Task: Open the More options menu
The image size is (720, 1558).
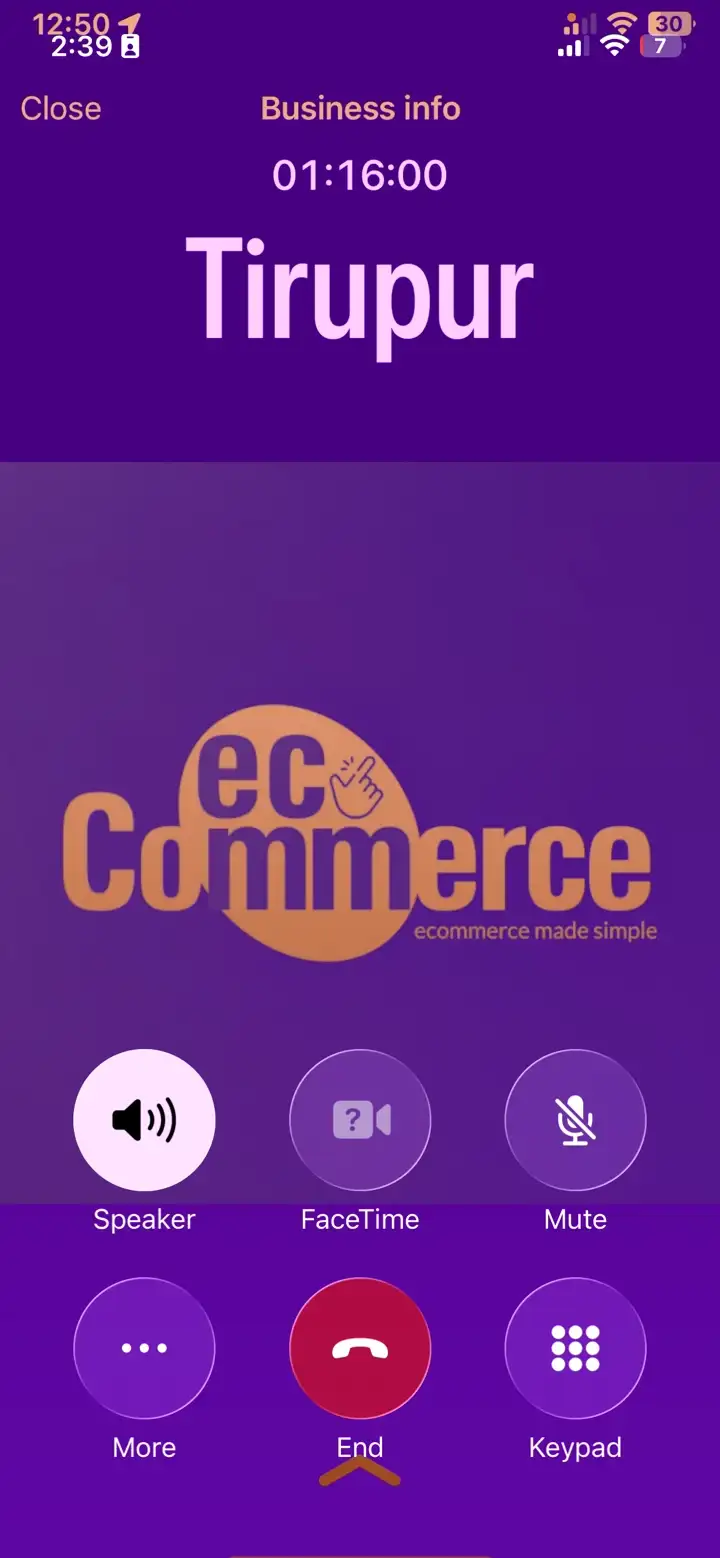Action: 144,1348
